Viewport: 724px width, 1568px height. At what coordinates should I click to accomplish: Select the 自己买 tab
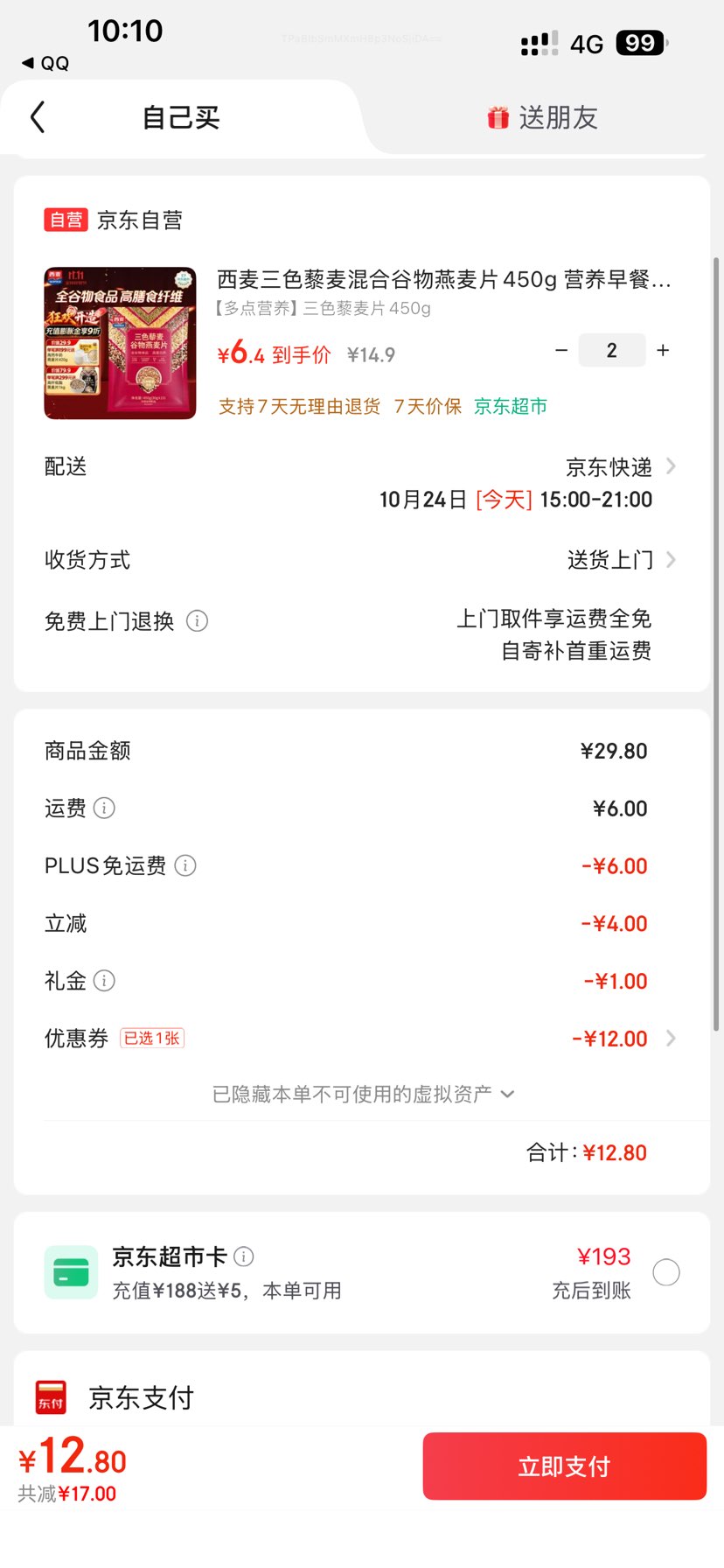[181, 118]
